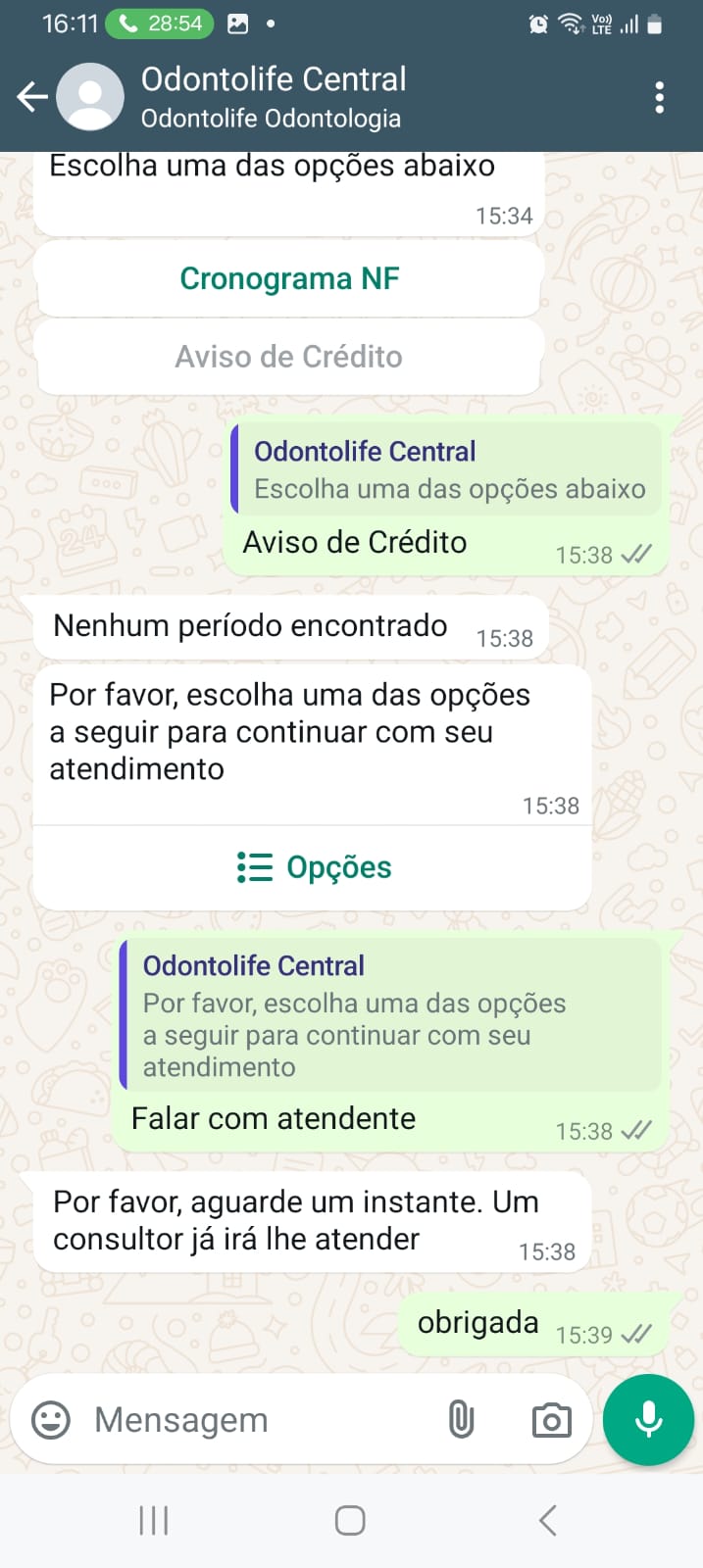
Task: Jump to quoted message above Falar com atendente
Action: click(x=392, y=1015)
